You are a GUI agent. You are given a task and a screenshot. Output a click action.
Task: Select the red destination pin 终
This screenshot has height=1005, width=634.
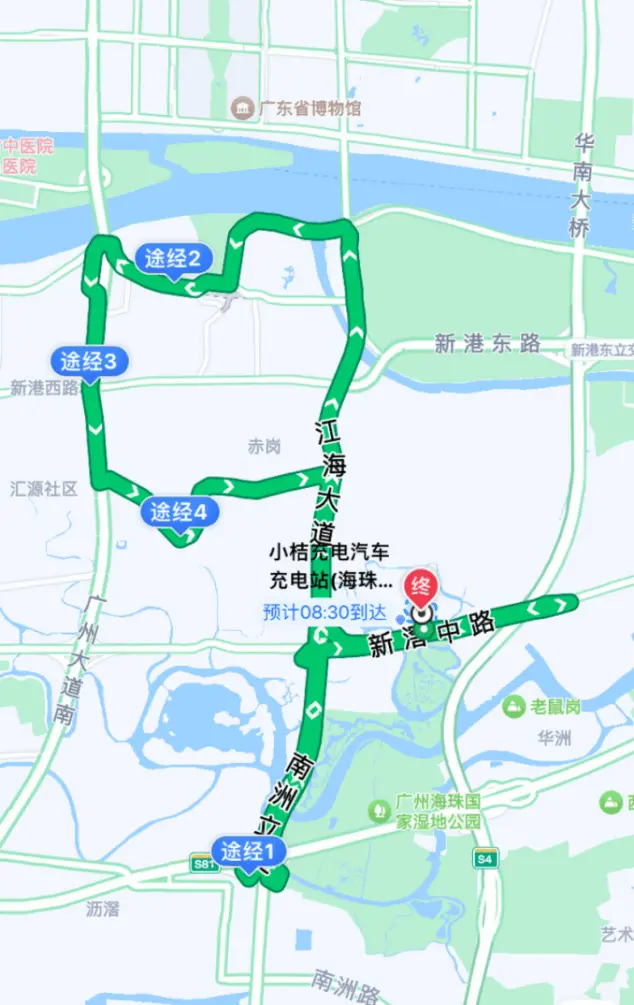coord(422,586)
